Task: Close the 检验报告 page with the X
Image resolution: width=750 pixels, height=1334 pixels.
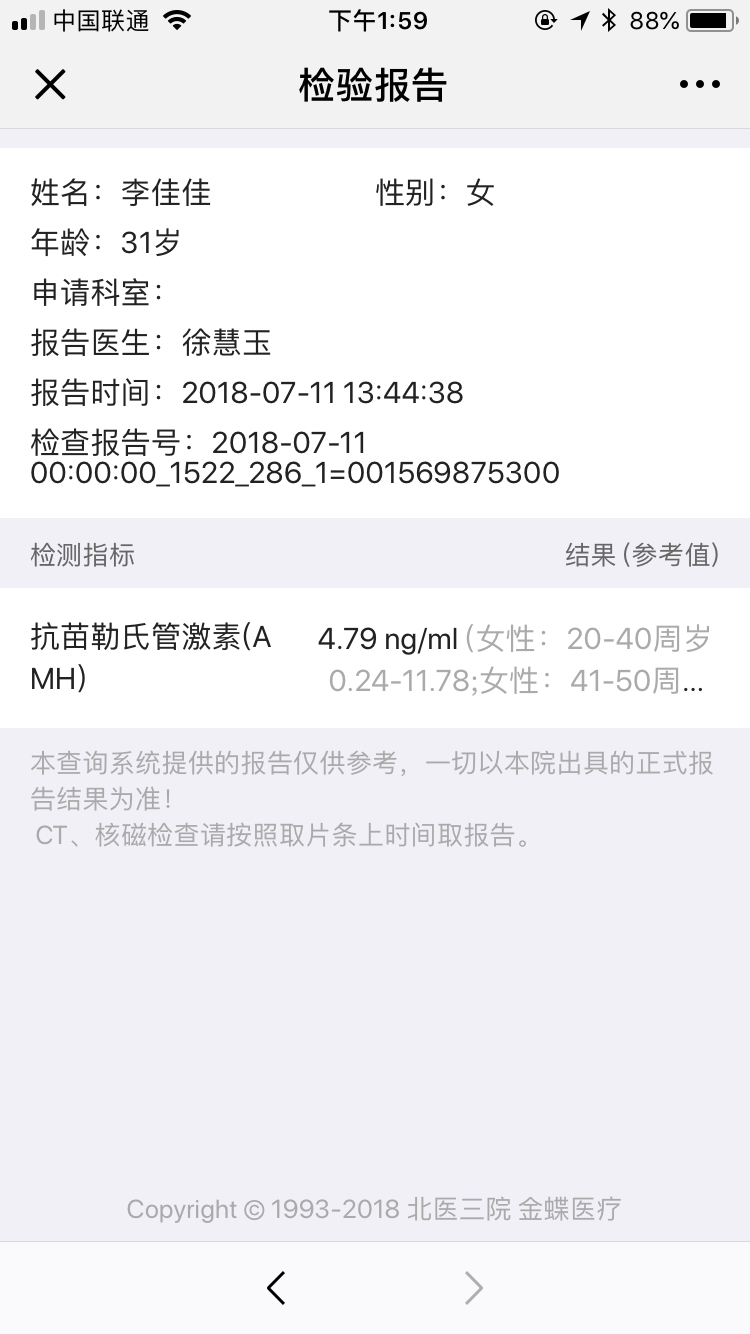Action: 50,85
